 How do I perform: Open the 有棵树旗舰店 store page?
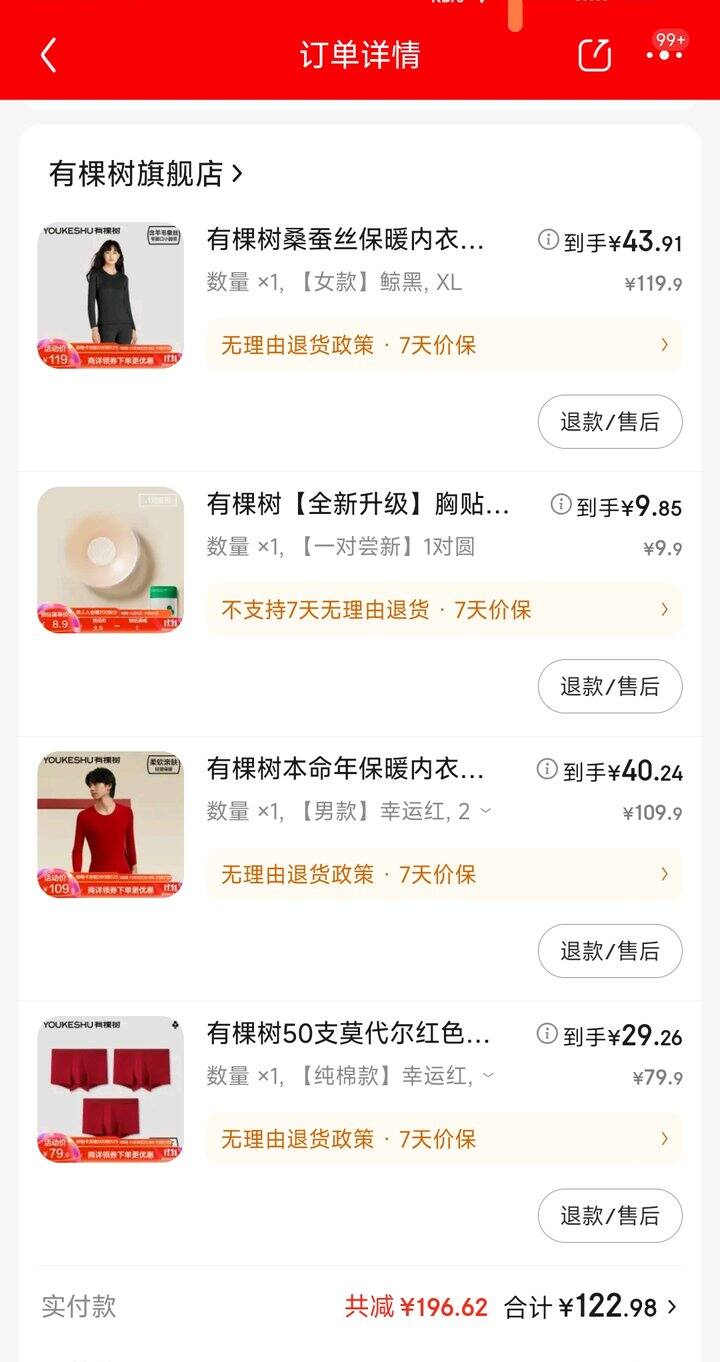coord(146,174)
